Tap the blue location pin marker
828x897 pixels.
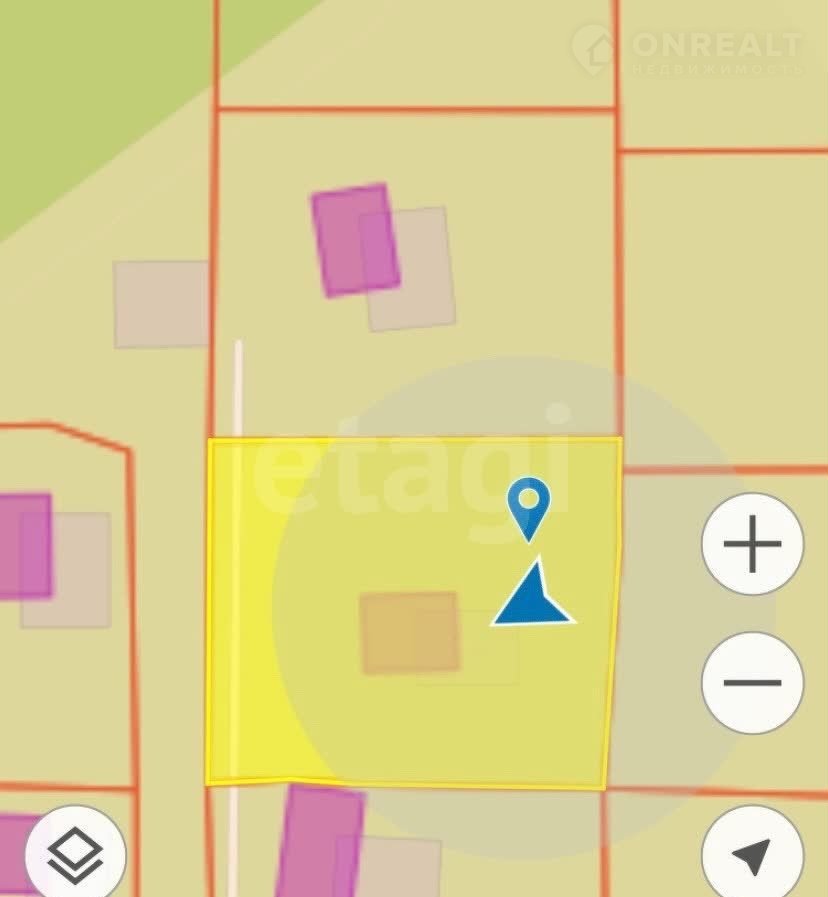coord(528,507)
